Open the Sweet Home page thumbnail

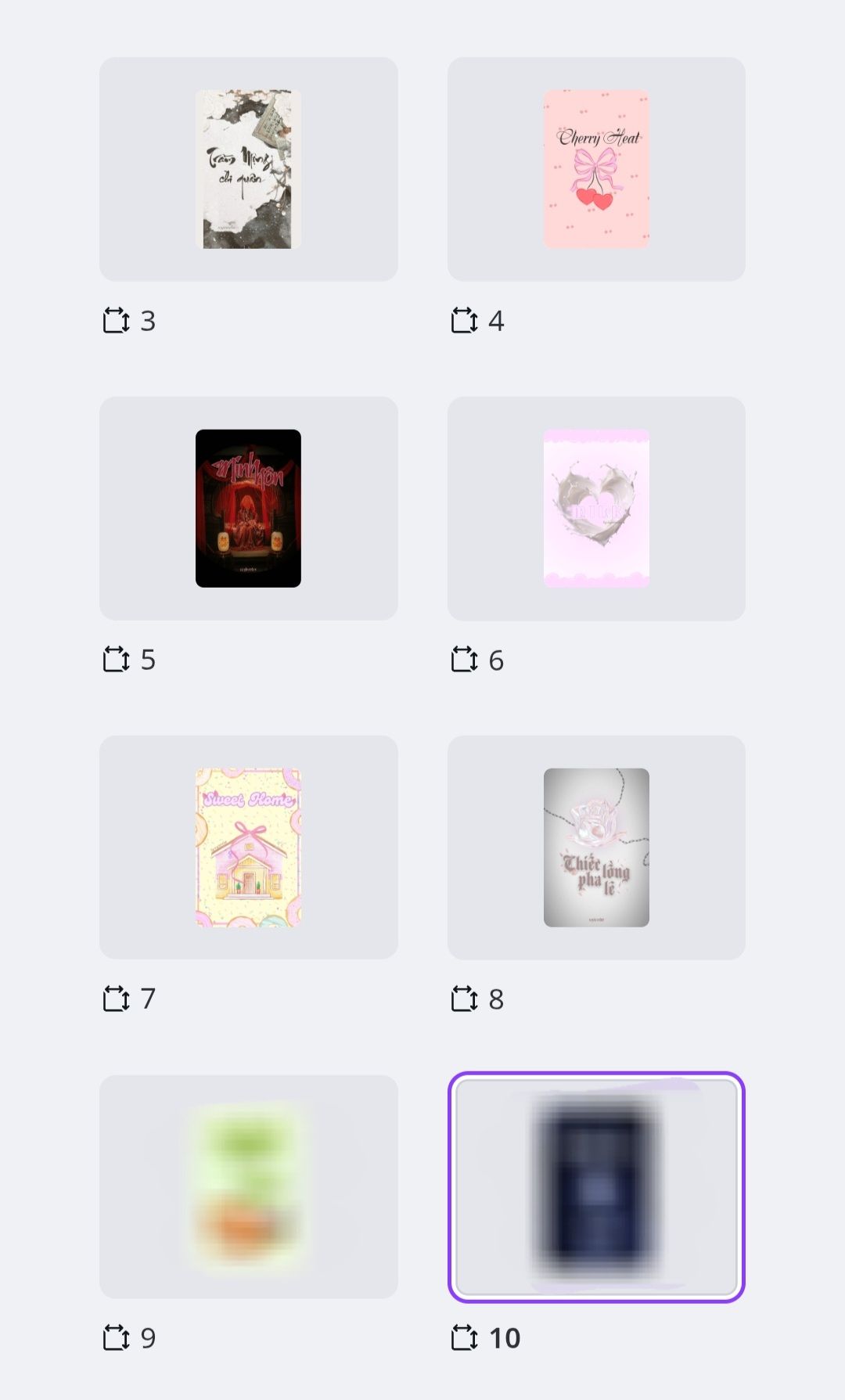[x=248, y=847]
